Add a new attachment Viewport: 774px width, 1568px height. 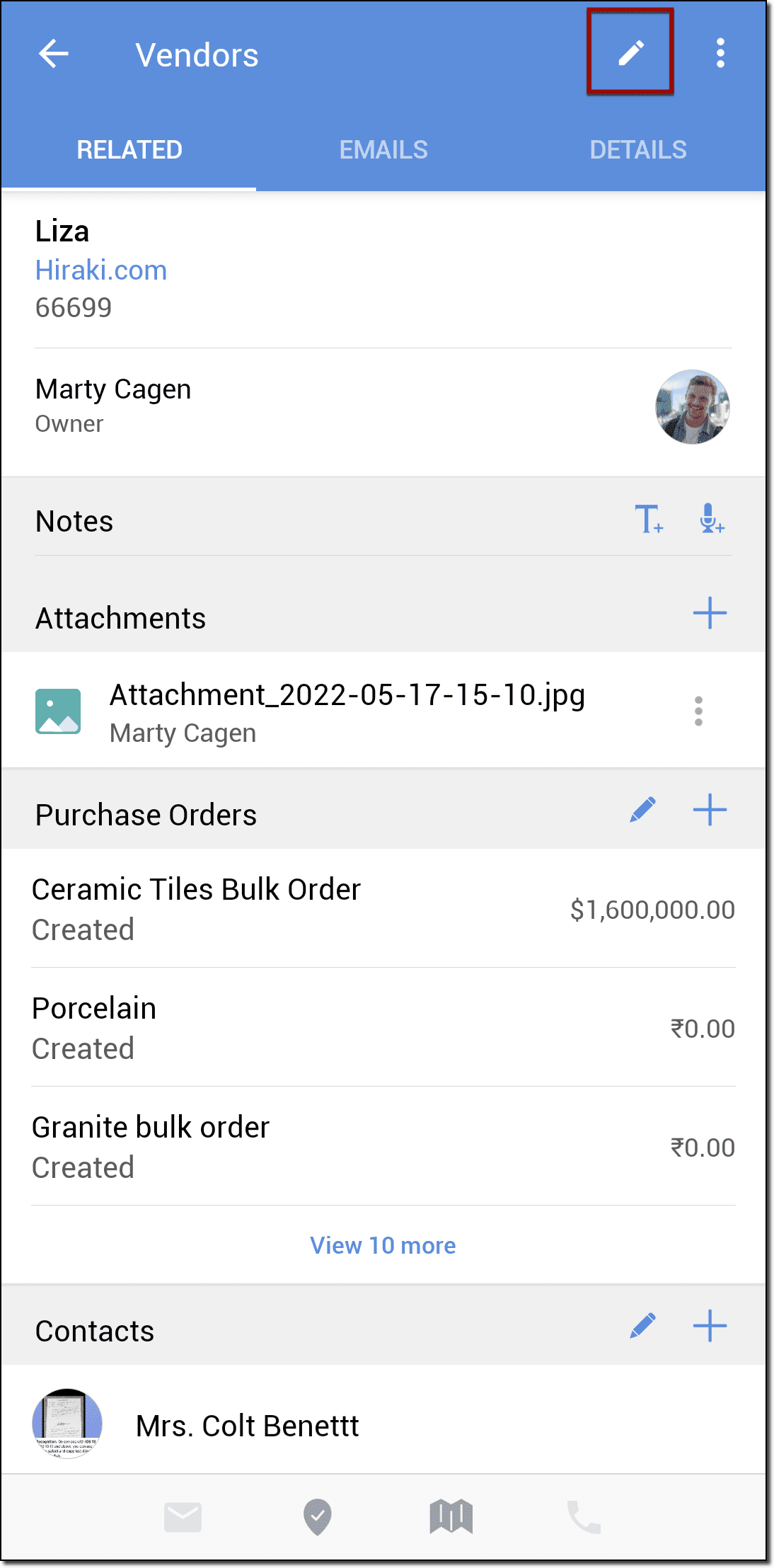[x=710, y=613]
